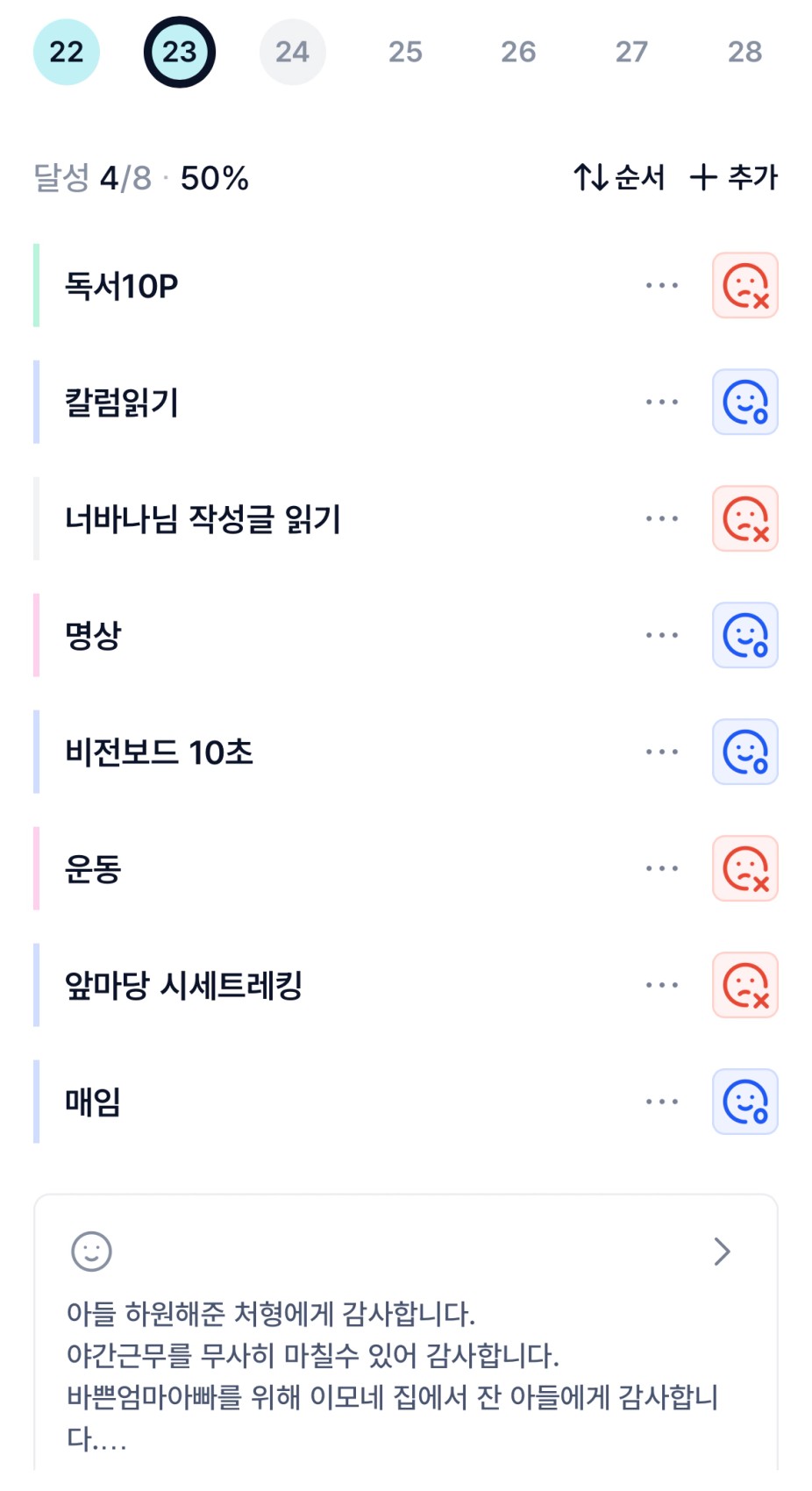Image resolution: width=812 pixels, height=1491 pixels.
Task: Mark 운동 as done
Action: (x=744, y=869)
